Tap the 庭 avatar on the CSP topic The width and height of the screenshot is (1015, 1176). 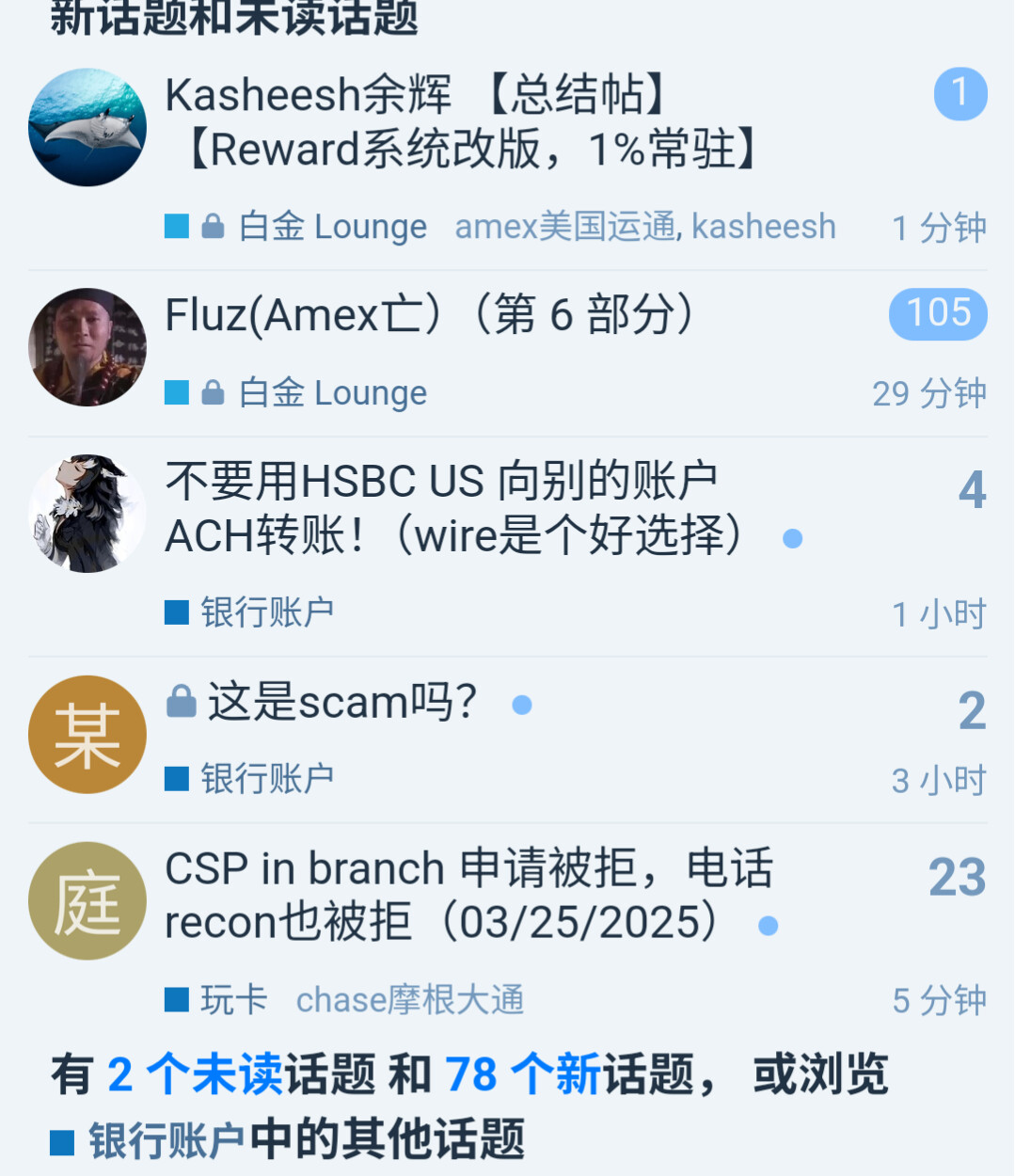[87, 901]
